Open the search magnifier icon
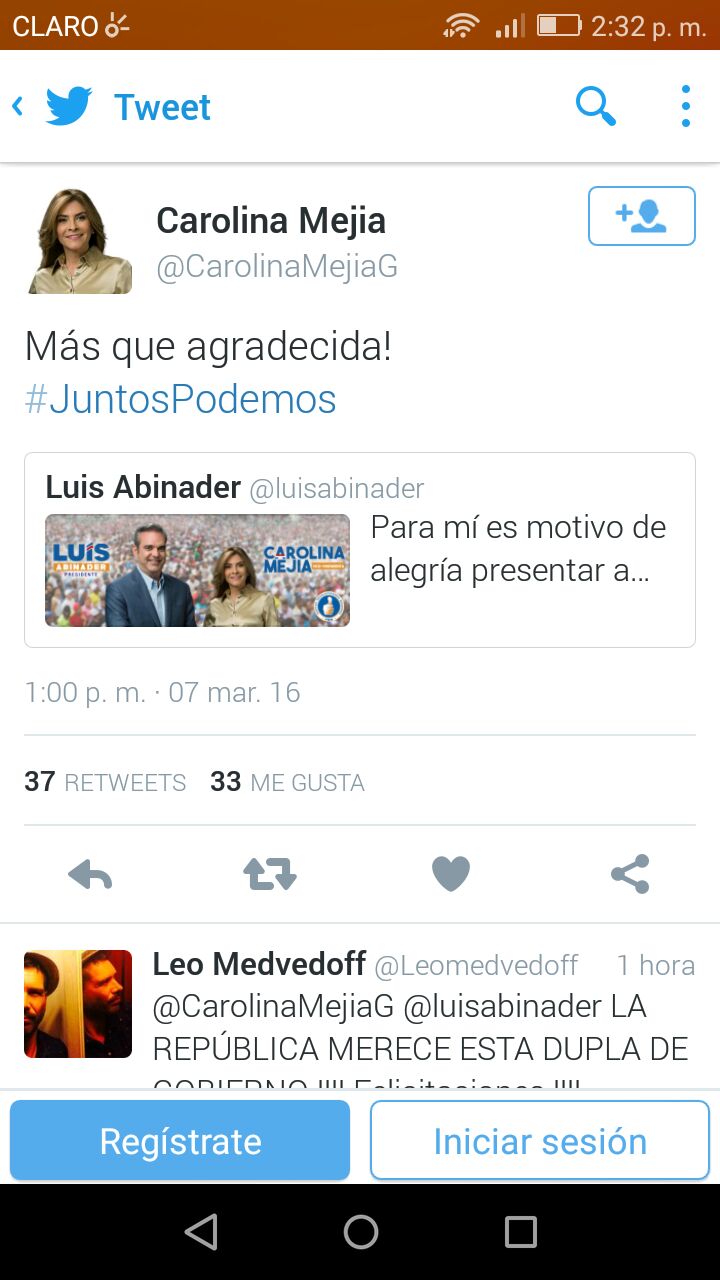The image size is (720, 1280). click(x=595, y=106)
